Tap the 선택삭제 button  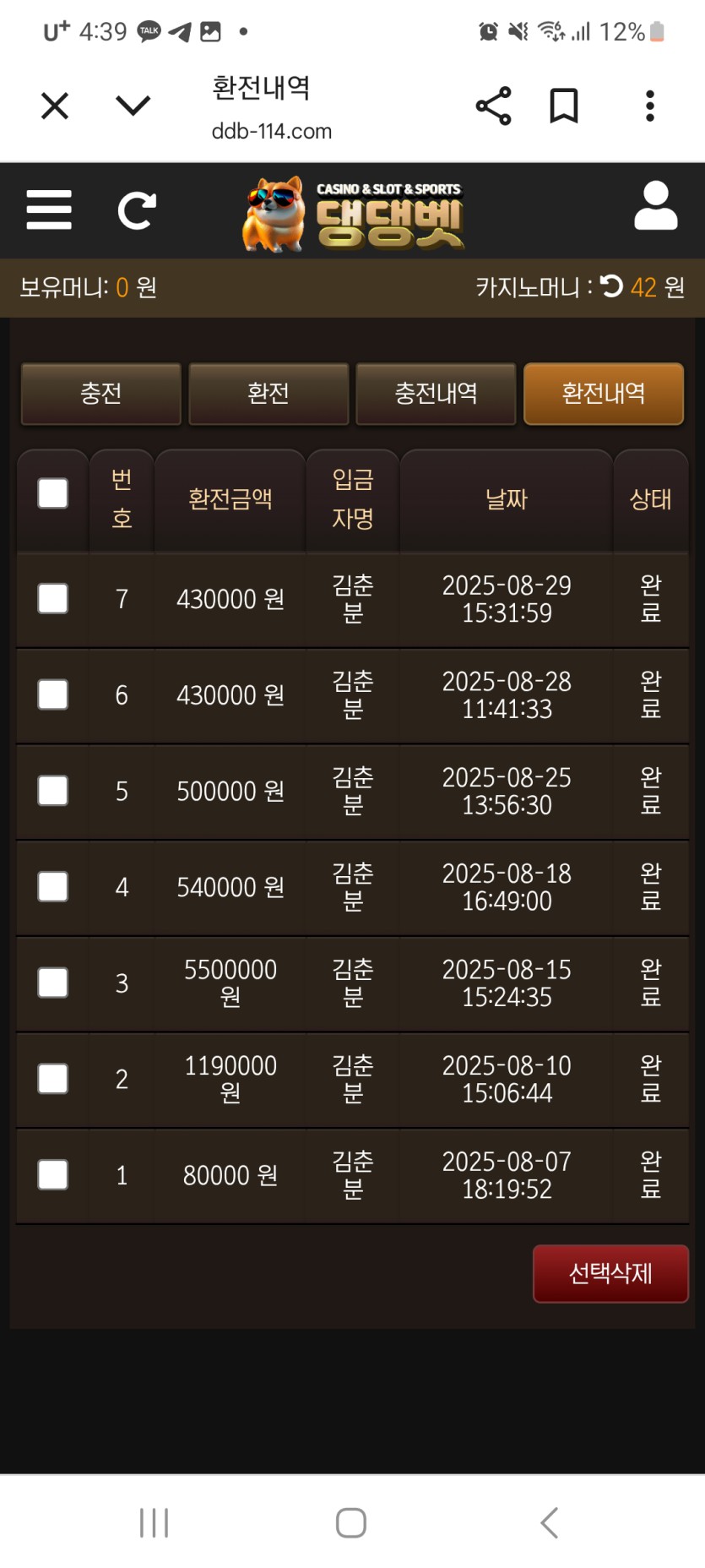(x=610, y=1273)
